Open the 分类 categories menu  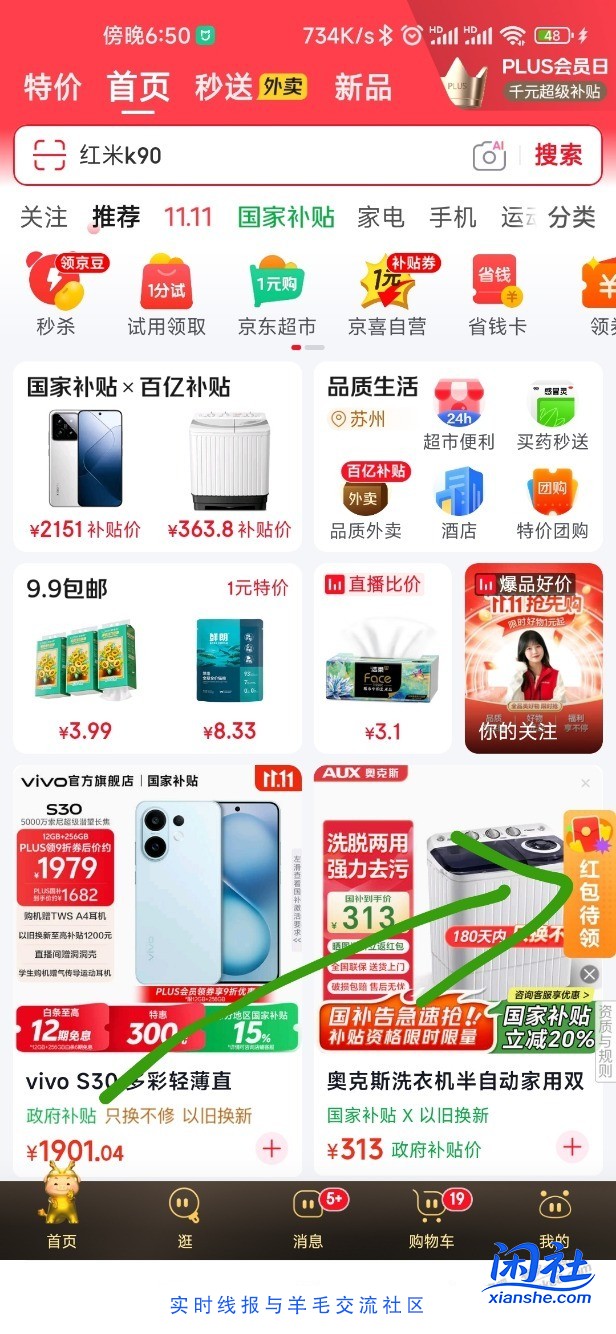click(x=572, y=217)
